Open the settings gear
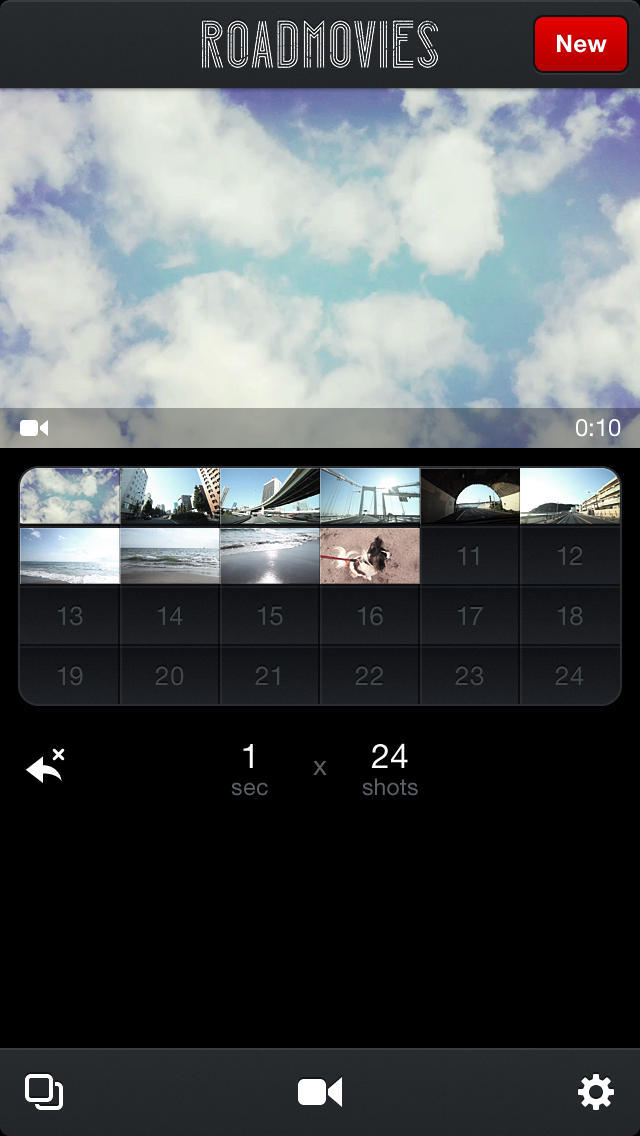This screenshot has width=640, height=1136. [596, 1091]
